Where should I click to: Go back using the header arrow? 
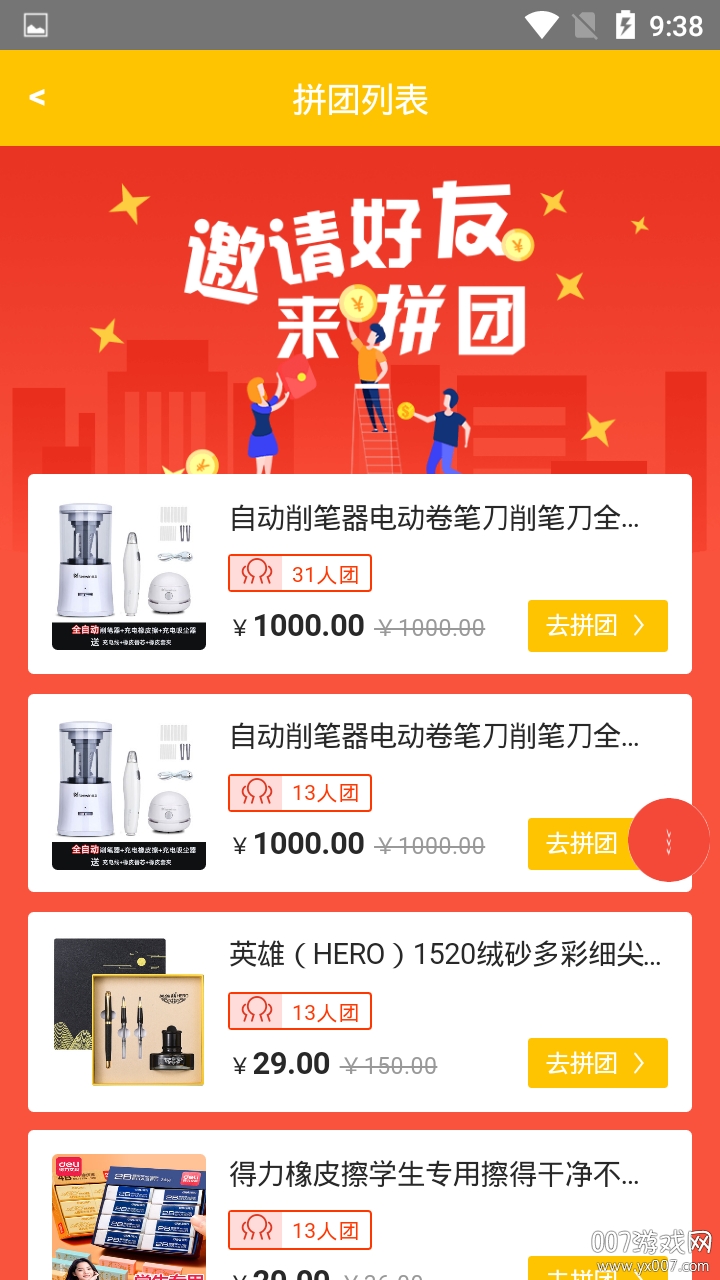click(37, 98)
